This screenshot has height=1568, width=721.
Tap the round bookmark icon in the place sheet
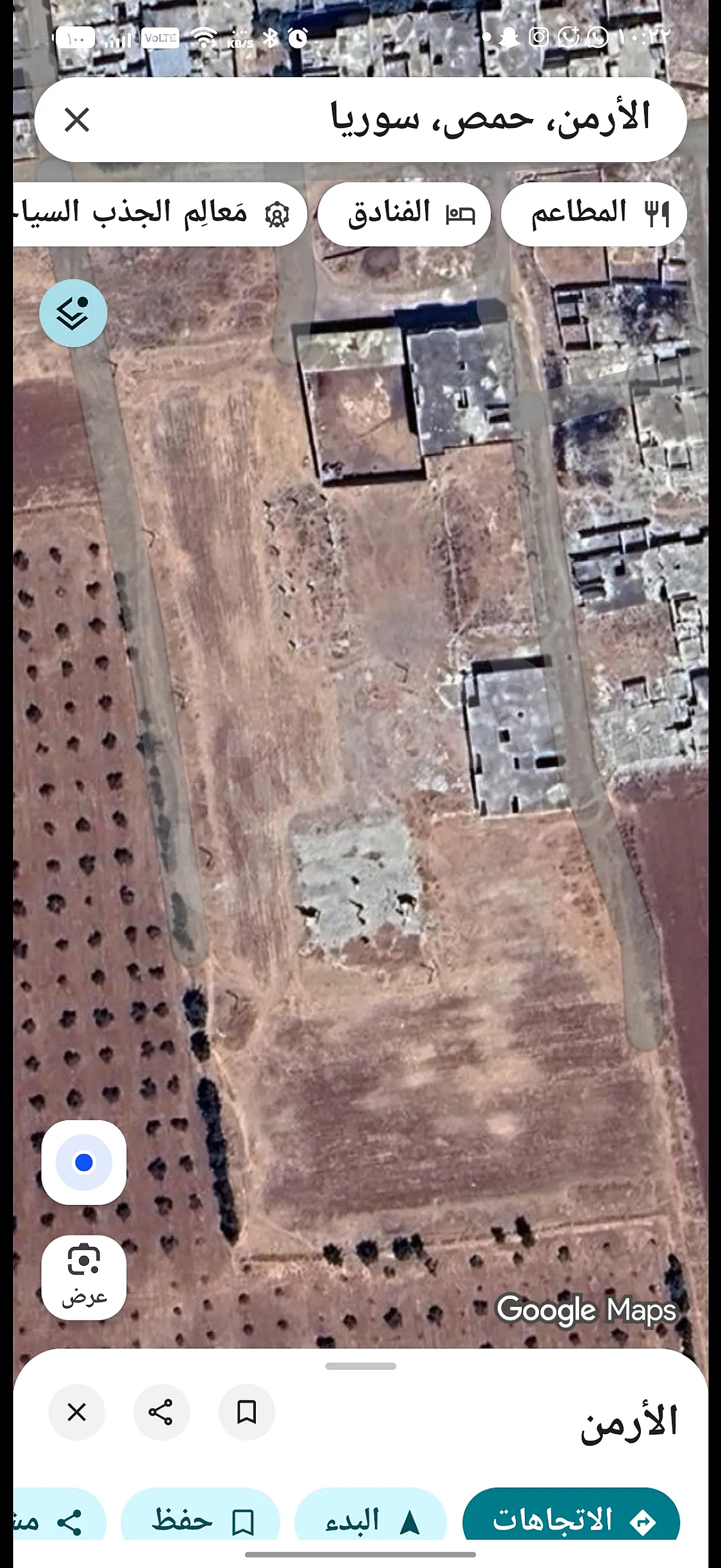click(246, 1411)
